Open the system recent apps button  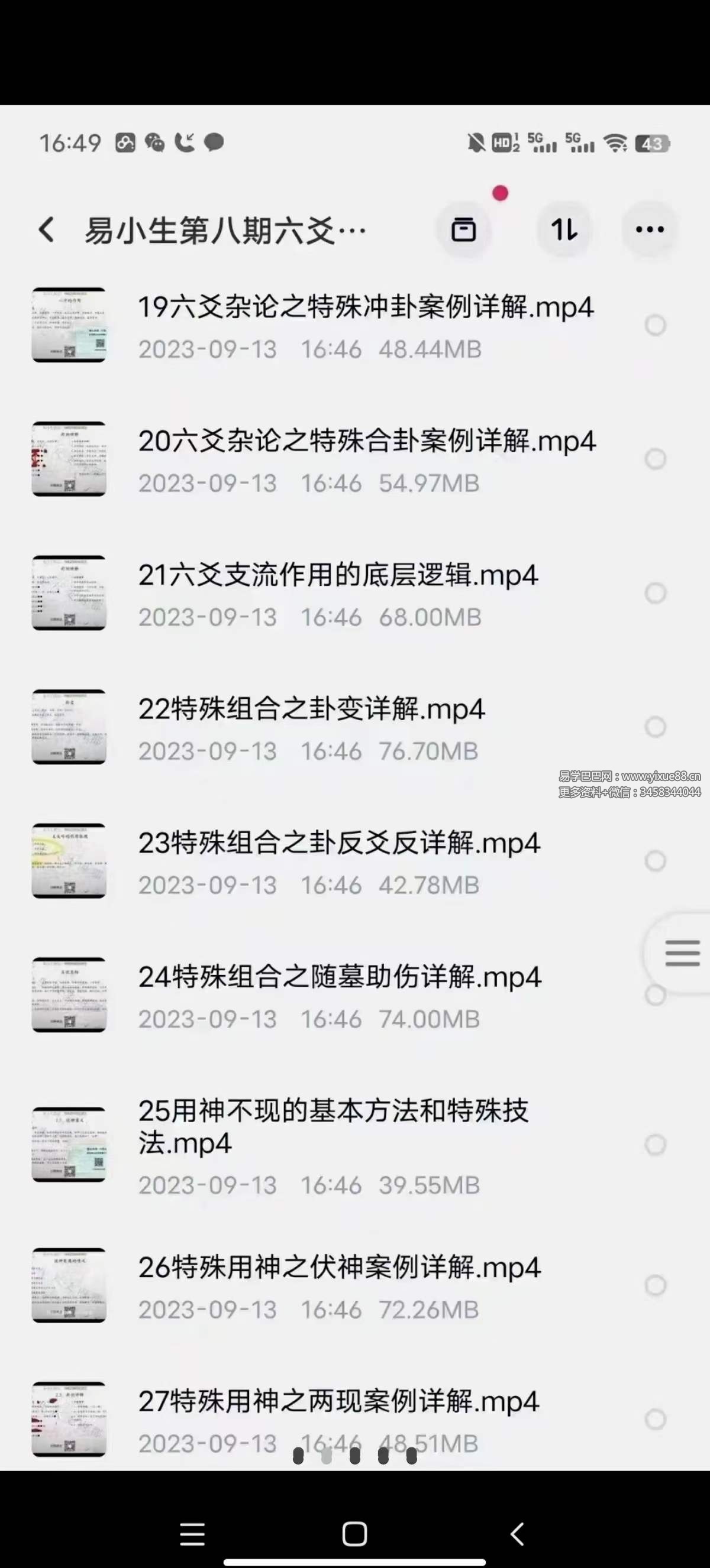(192, 1534)
